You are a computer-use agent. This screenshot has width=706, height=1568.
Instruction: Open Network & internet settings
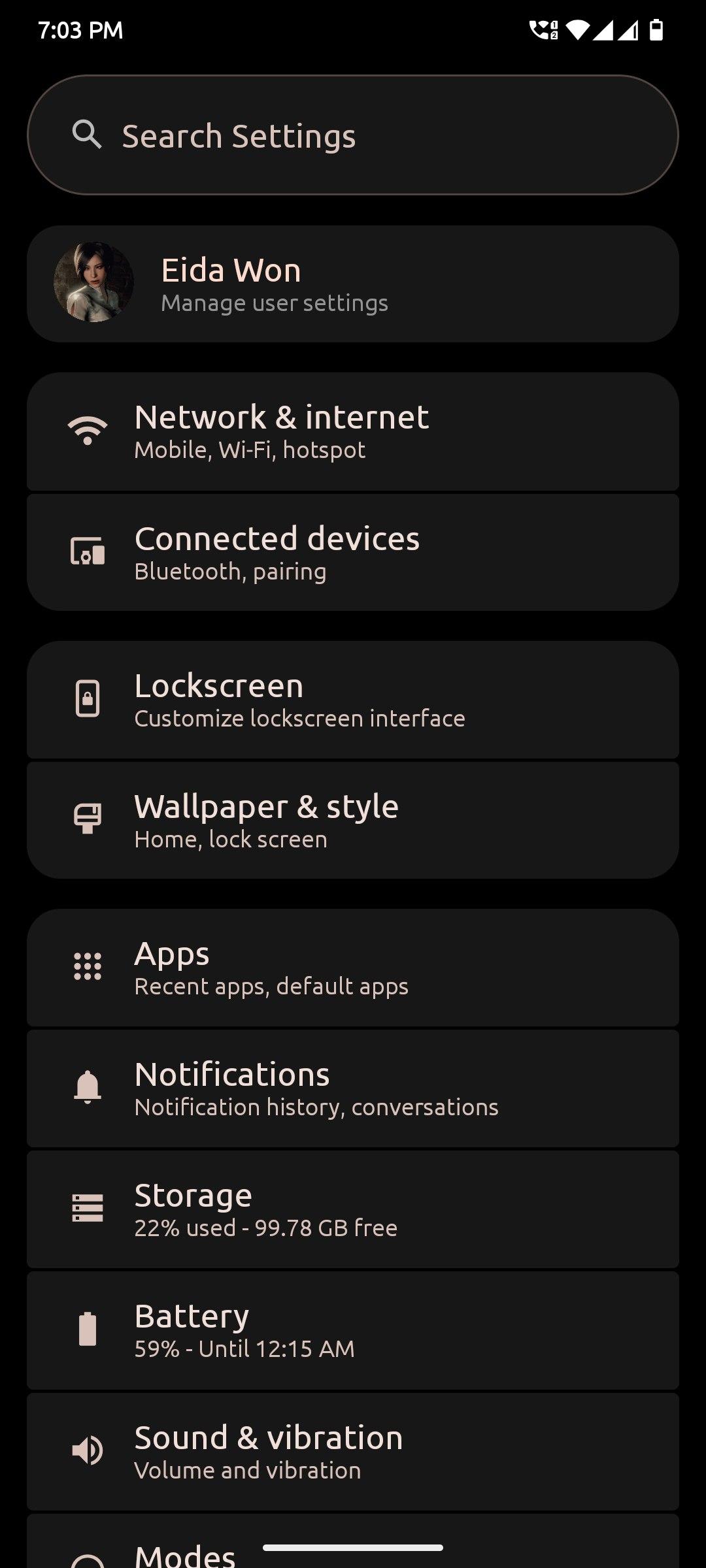click(353, 432)
